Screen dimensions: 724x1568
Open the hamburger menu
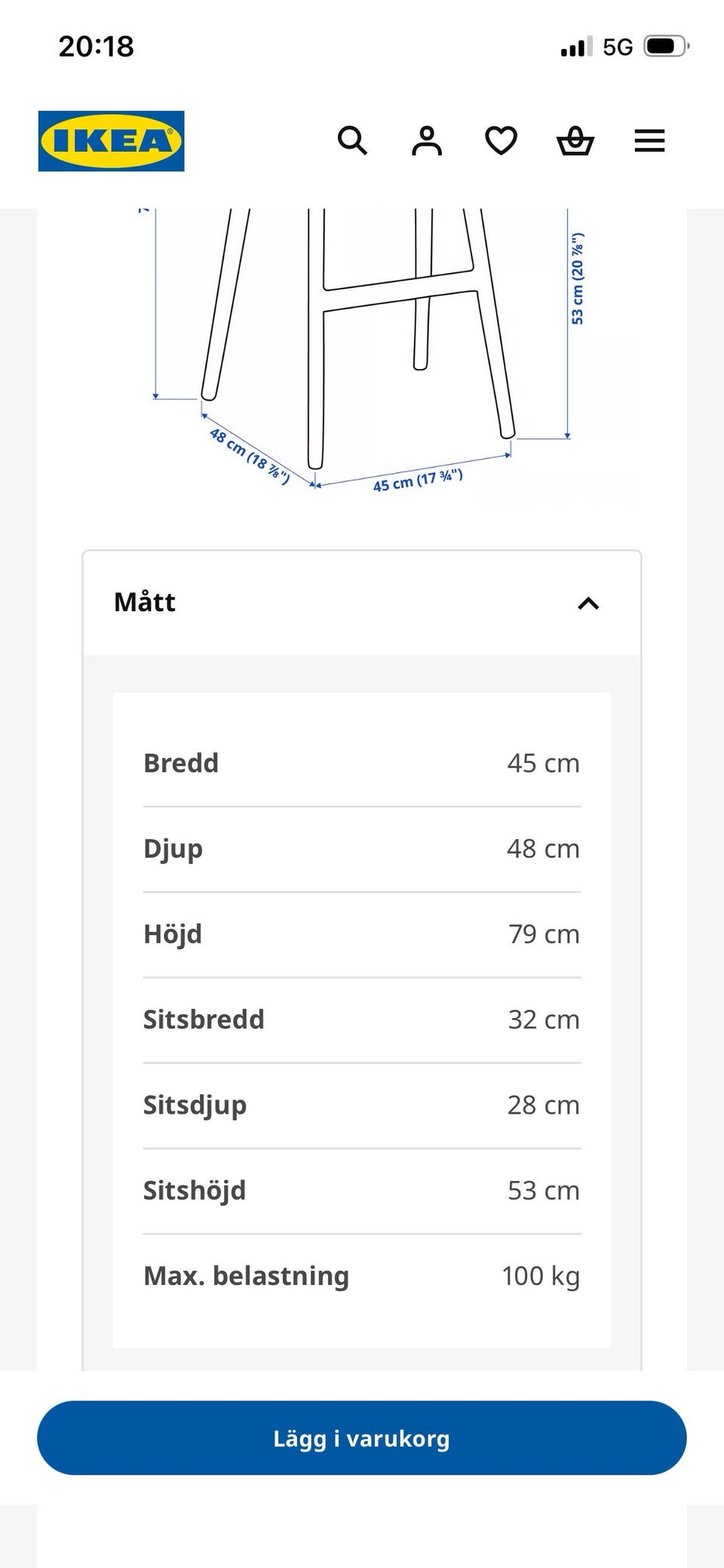pos(649,141)
